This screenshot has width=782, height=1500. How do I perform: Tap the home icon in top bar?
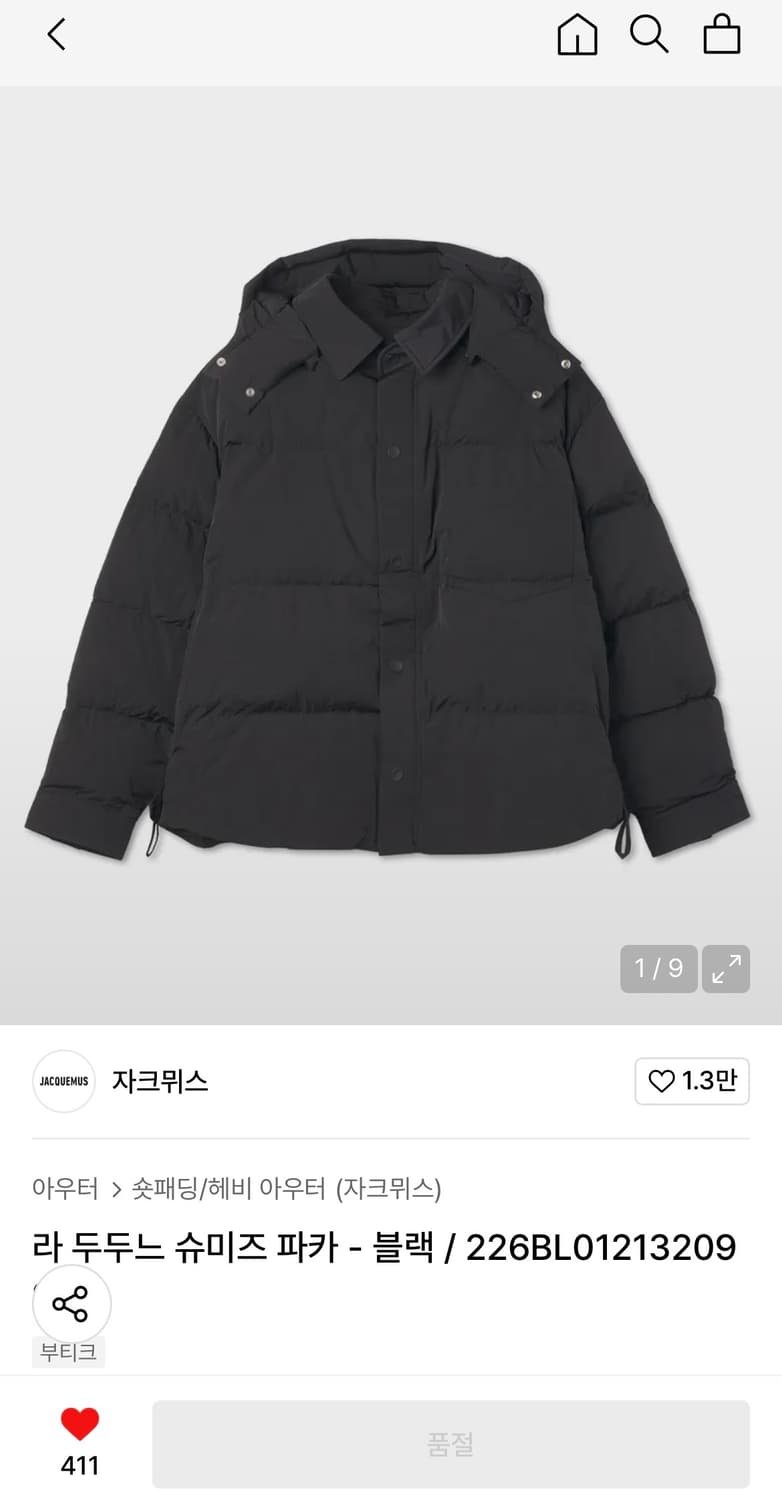click(x=577, y=33)
